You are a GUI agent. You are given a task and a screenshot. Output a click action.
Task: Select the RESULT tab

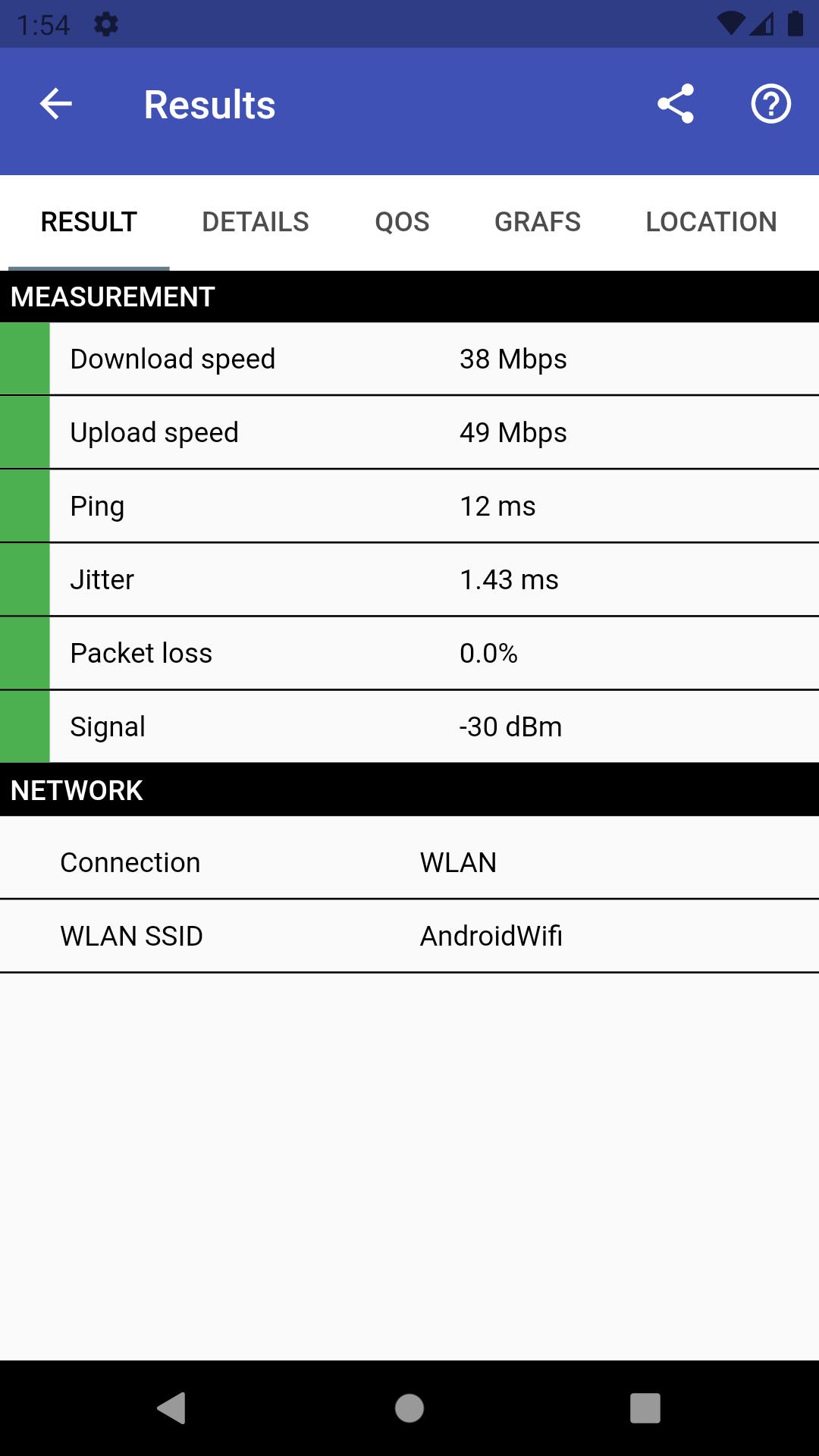click(88, 221)
